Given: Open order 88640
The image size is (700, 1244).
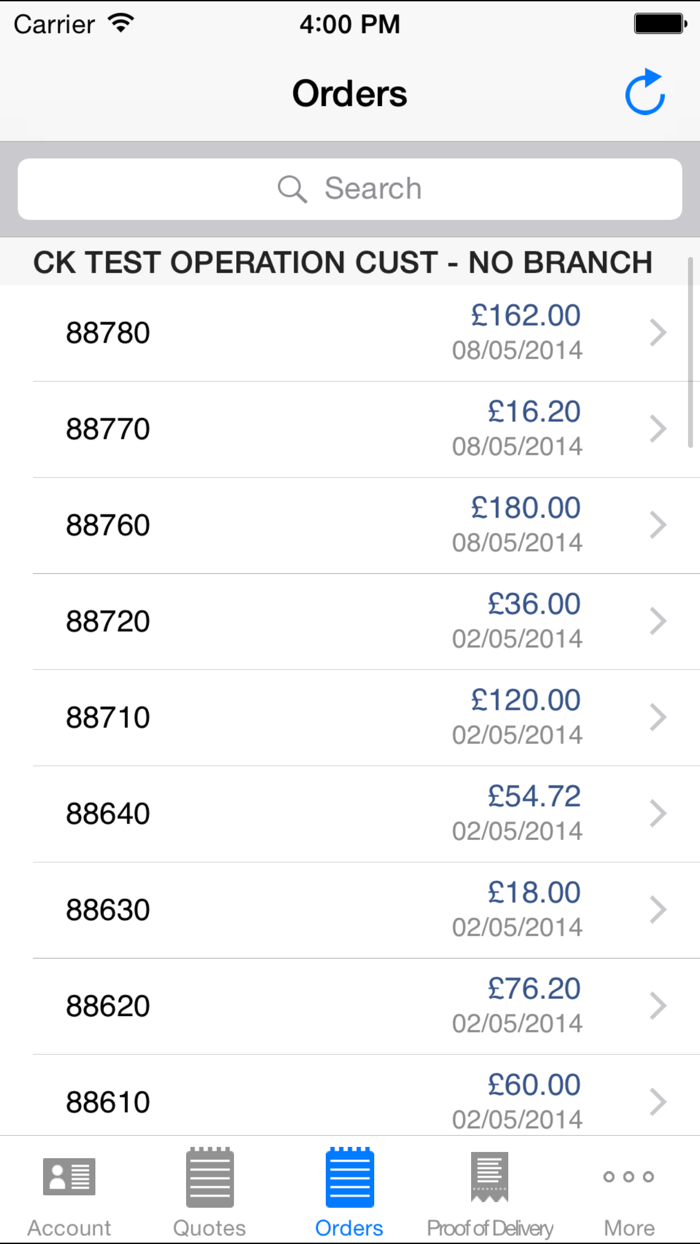Looking at the screenshot, I should tap(350, 813).
